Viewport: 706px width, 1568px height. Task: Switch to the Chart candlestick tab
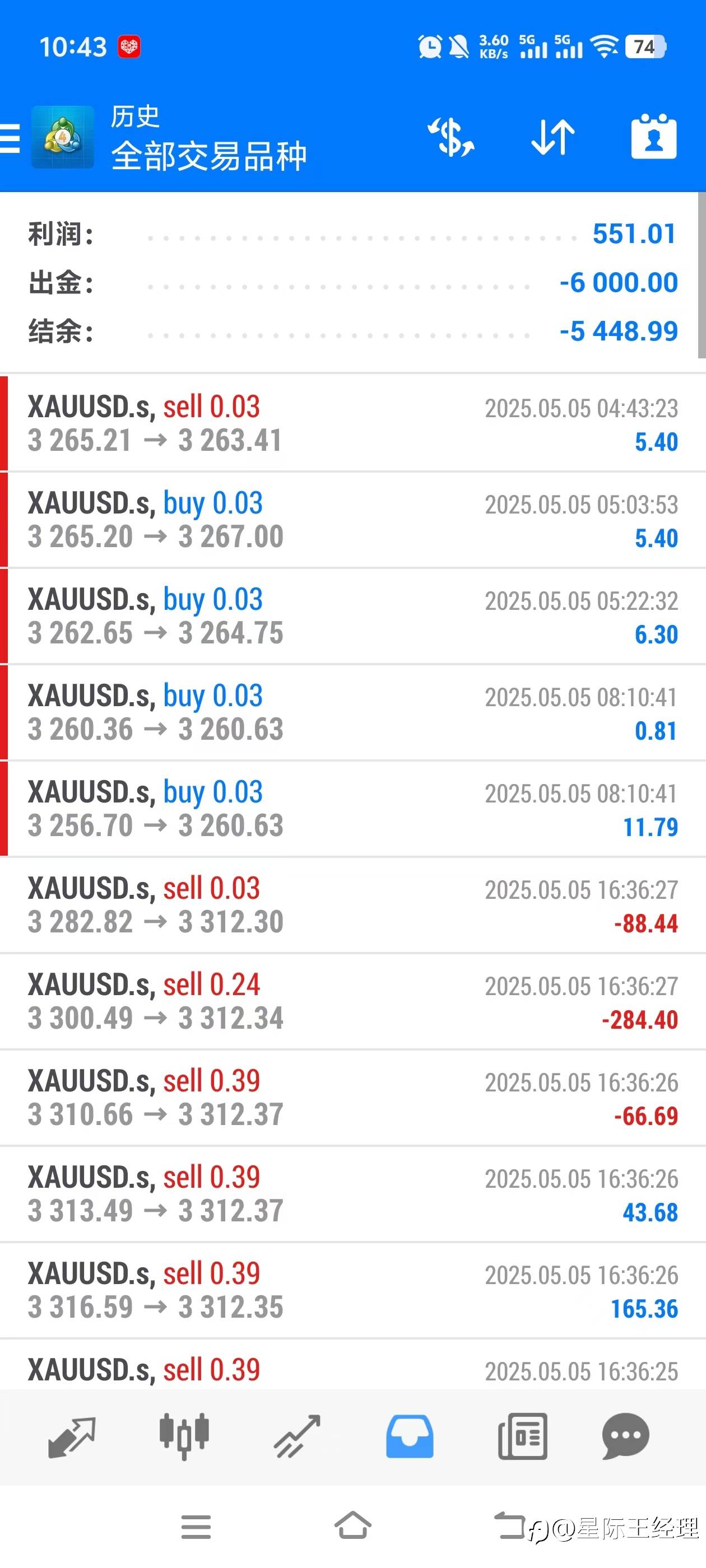pyautogui.click(x=184, y=1438)
